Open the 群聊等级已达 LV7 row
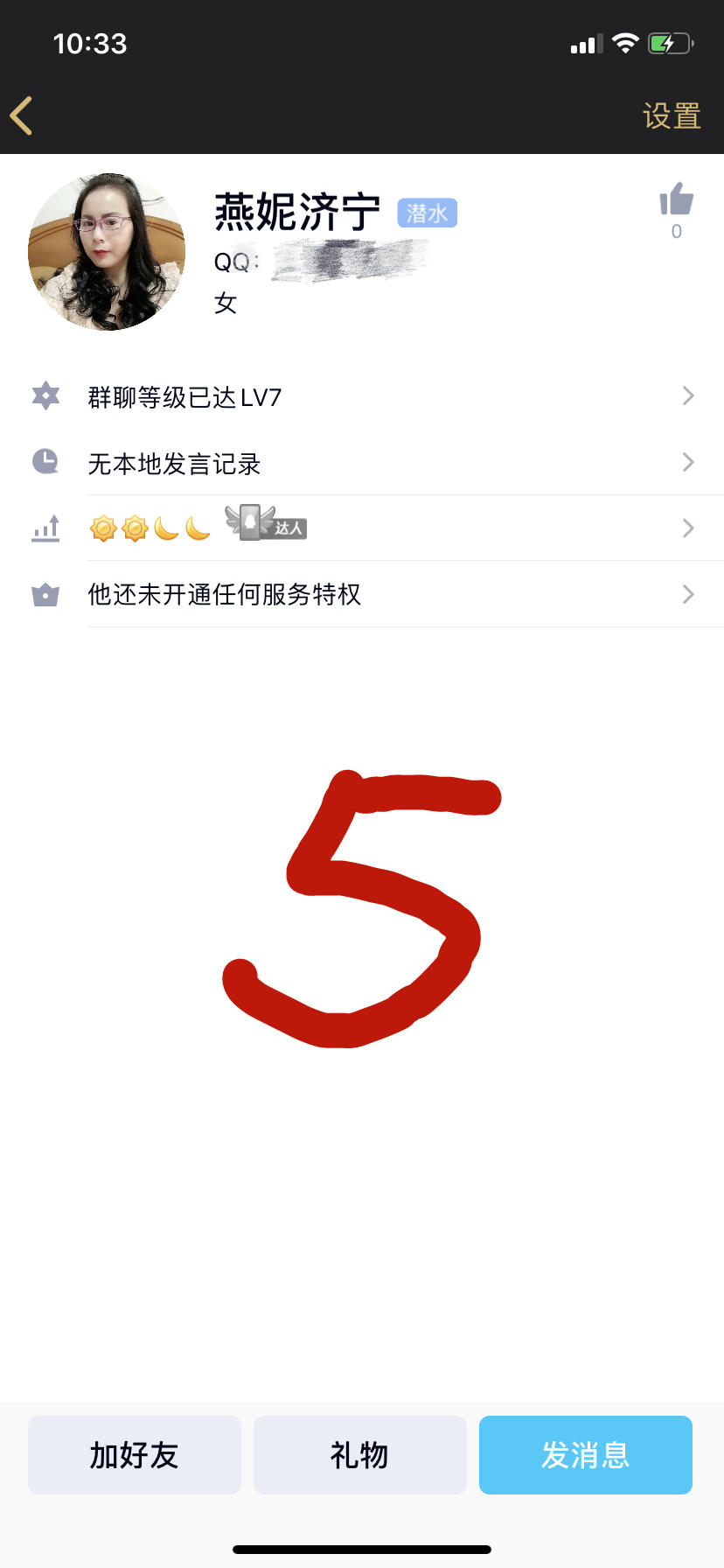The width and height of the screenshot is (724, 1568). (x=362, y=397)
